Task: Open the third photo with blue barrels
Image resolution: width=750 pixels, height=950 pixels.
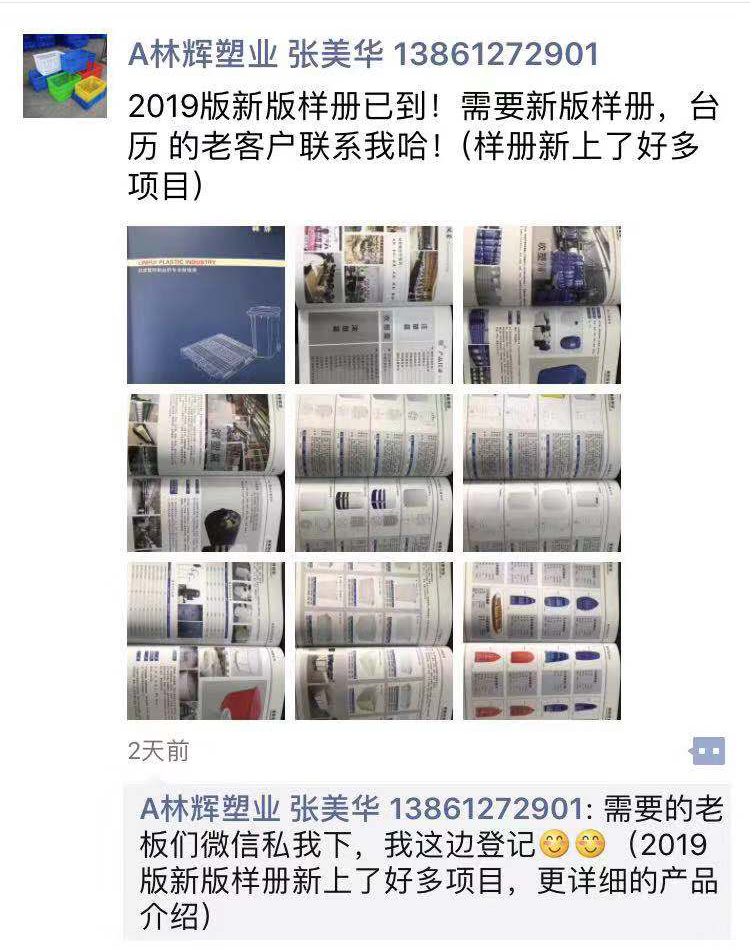Action: (541, 305)
